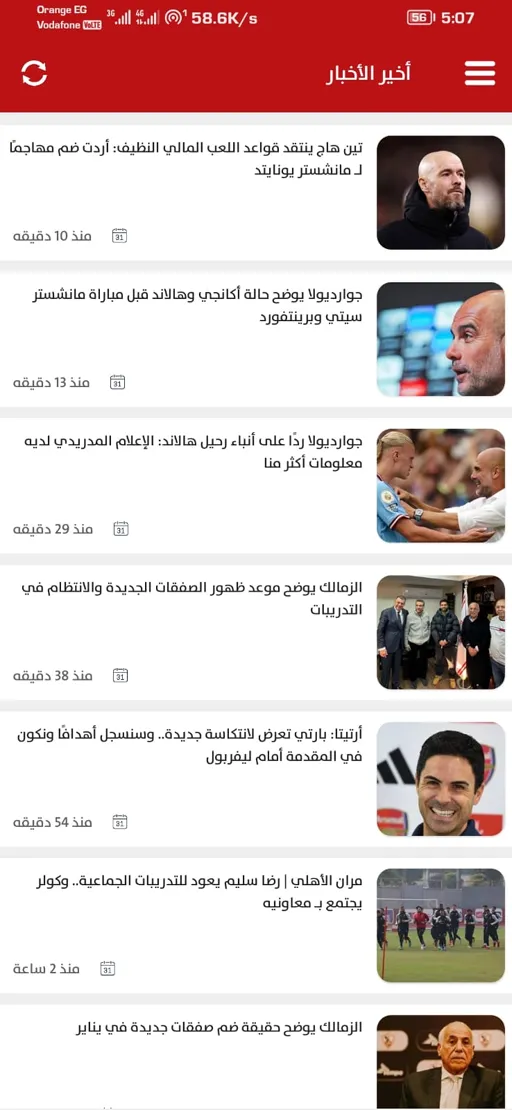Open Al Ahly training Reda Slim article
This screenshot has width=512, height=1110.
click(x=256, y=925)
